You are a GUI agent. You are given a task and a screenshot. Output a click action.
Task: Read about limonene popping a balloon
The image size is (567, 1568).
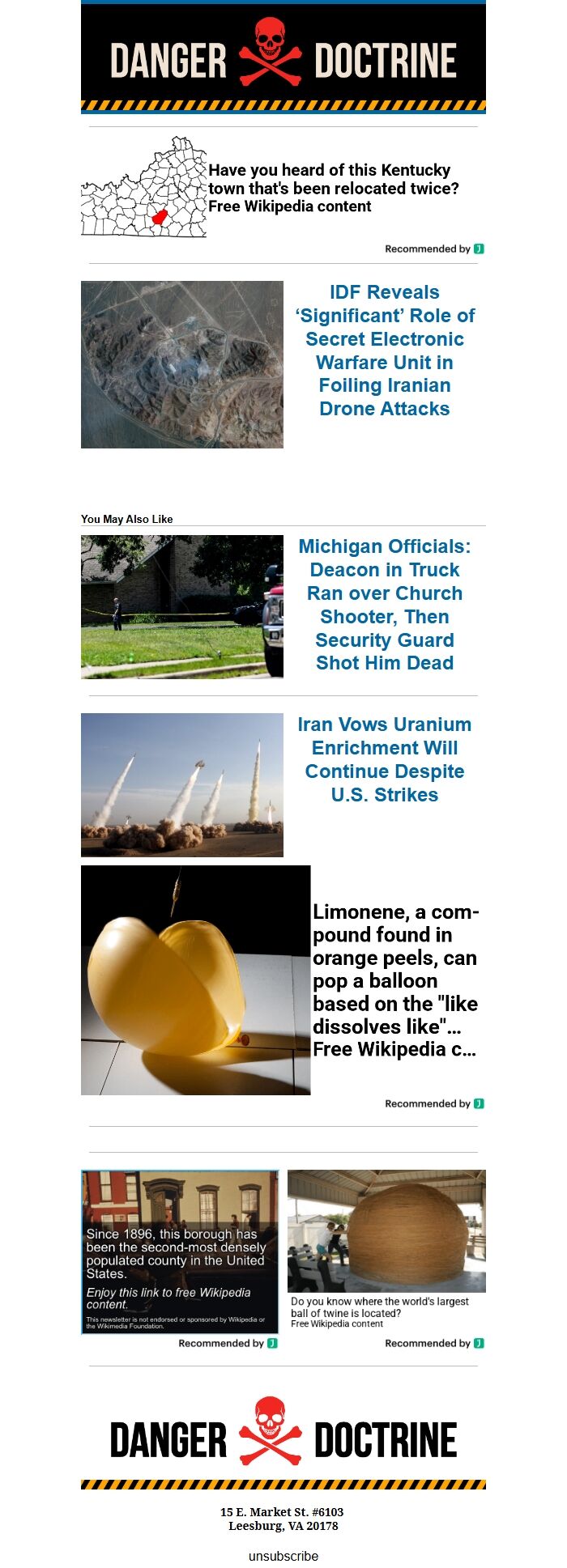click(395, 980)
